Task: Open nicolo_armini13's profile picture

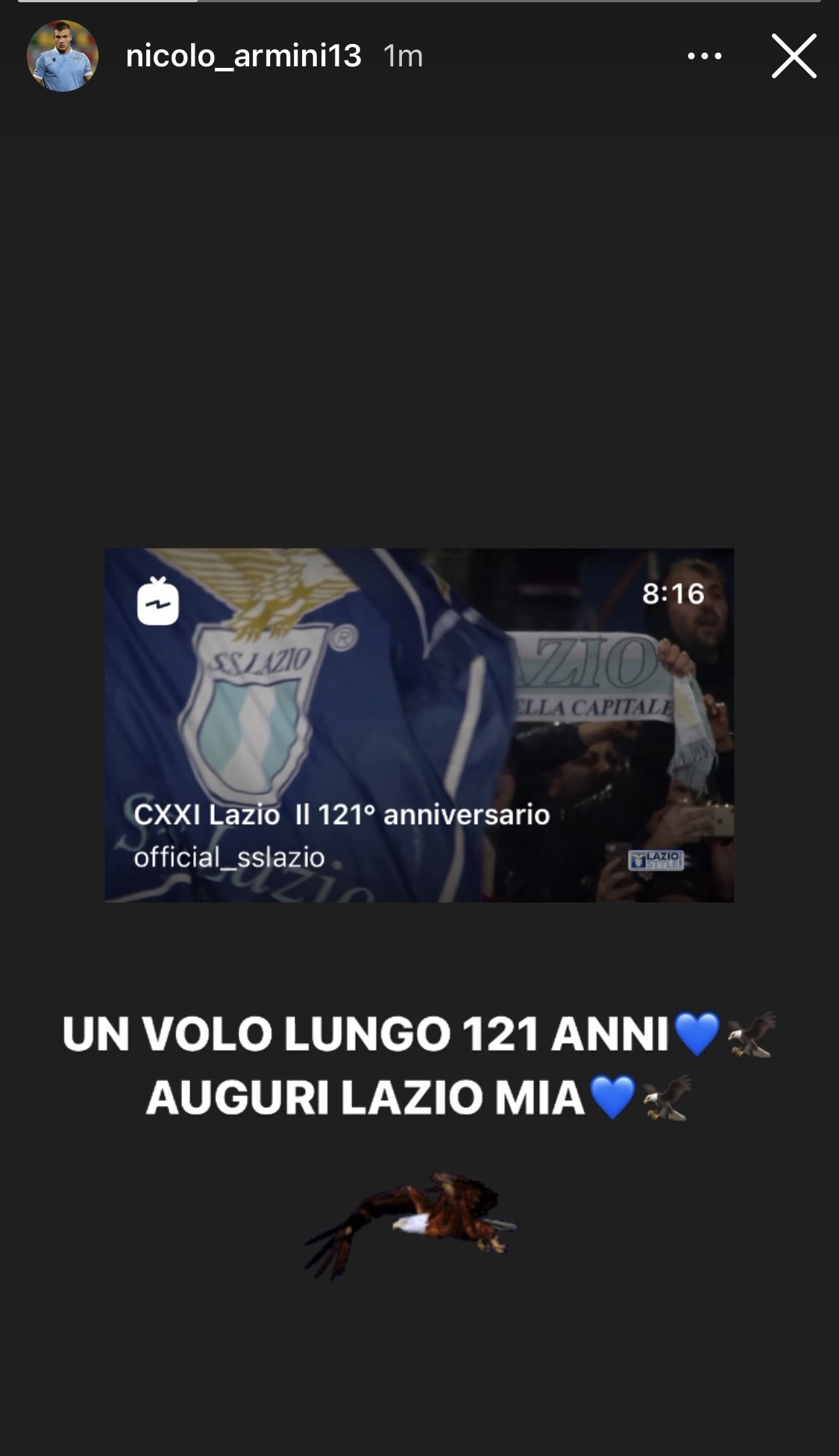Action: pos(63,56)
